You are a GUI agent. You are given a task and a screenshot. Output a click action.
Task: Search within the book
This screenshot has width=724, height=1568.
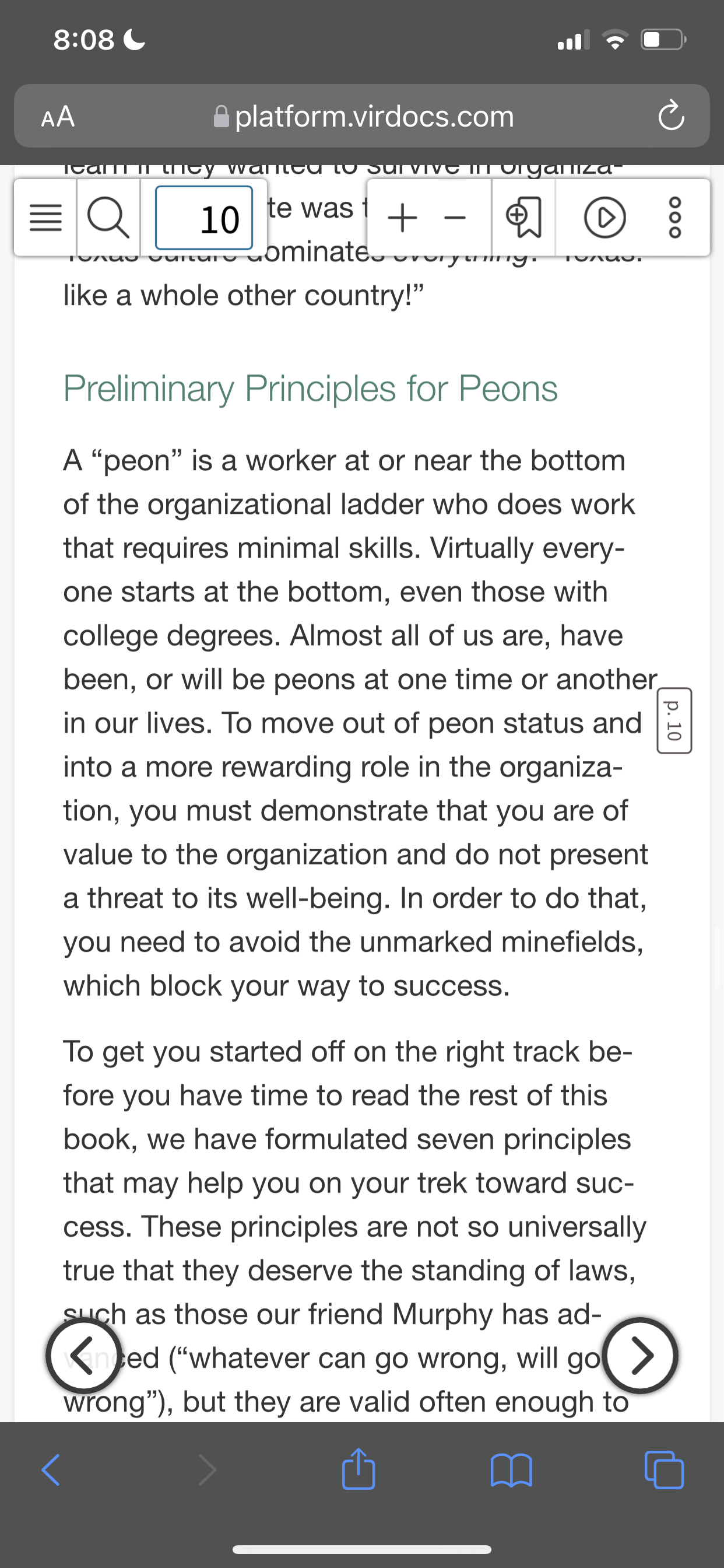pos(109,218)
